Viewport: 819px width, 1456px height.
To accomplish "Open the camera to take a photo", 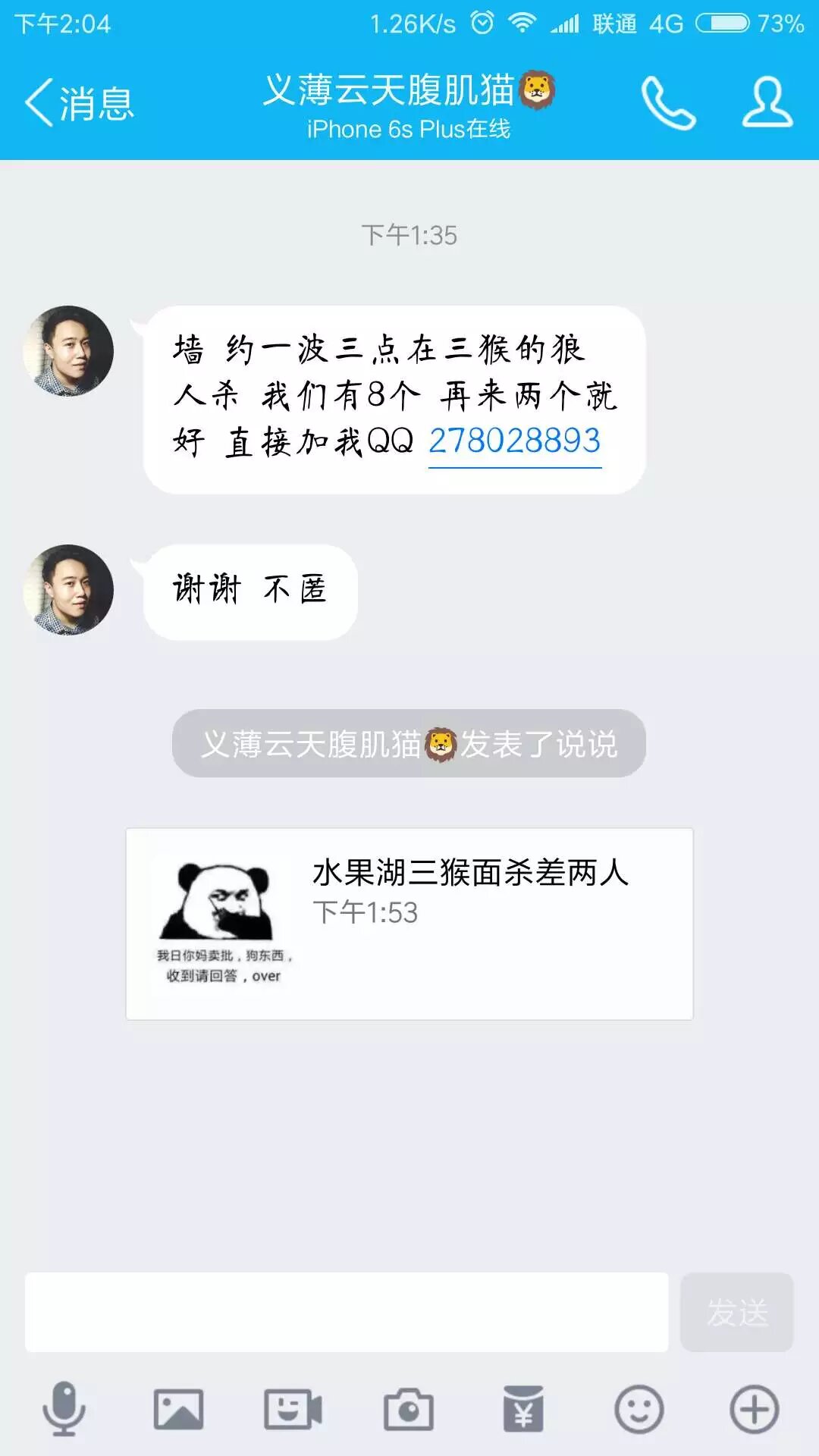I will coord(408,1409).
